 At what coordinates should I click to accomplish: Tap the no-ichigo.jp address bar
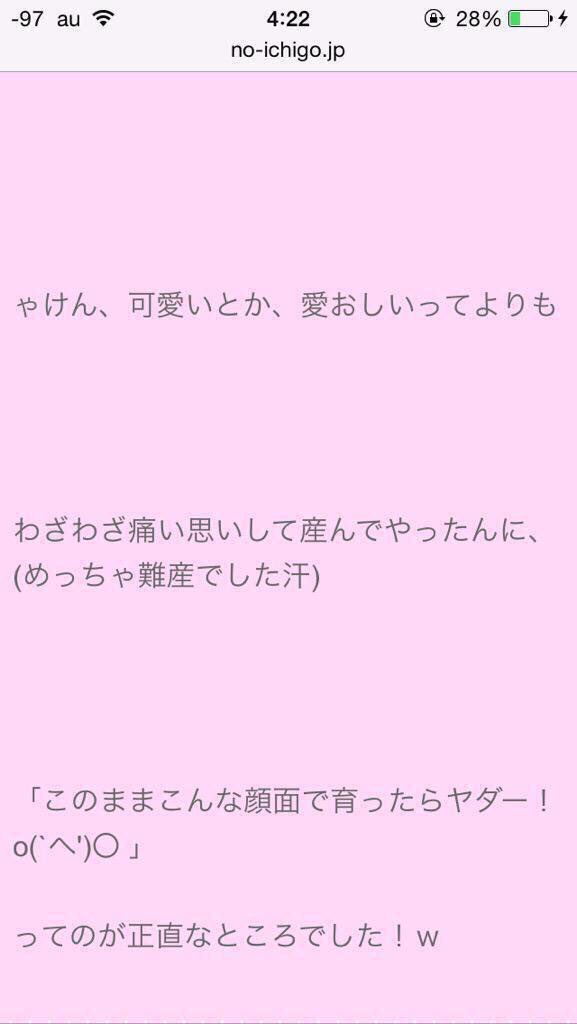point(288,50)
